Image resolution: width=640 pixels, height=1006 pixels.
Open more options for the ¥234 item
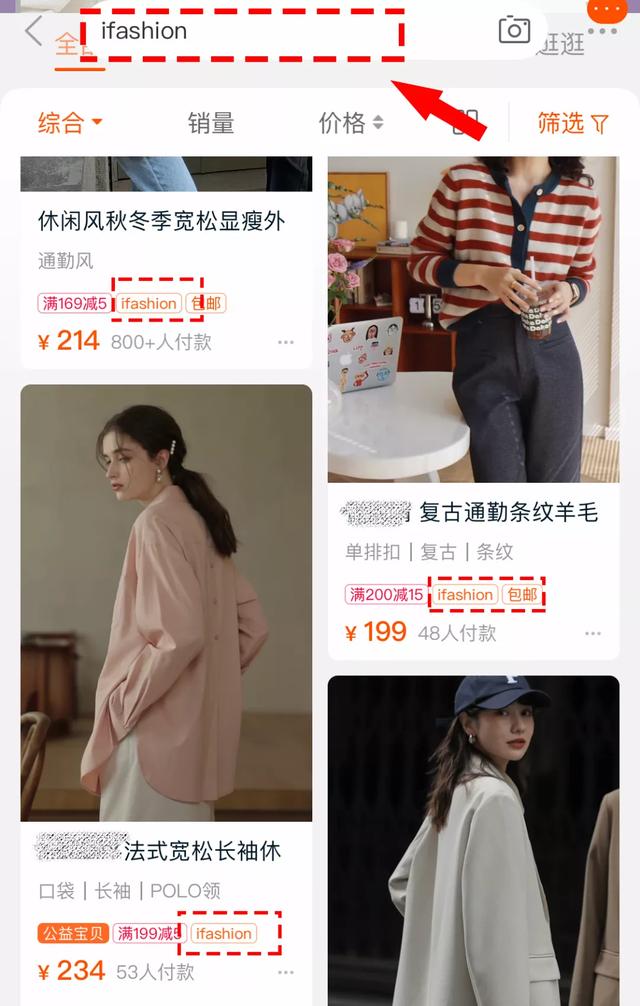[x=286, y=972]
